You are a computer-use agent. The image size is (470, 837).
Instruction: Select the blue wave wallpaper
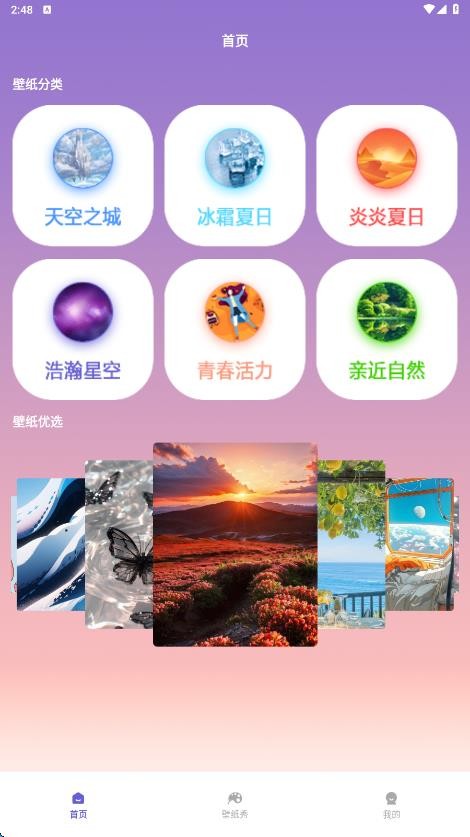click(51, 544)
